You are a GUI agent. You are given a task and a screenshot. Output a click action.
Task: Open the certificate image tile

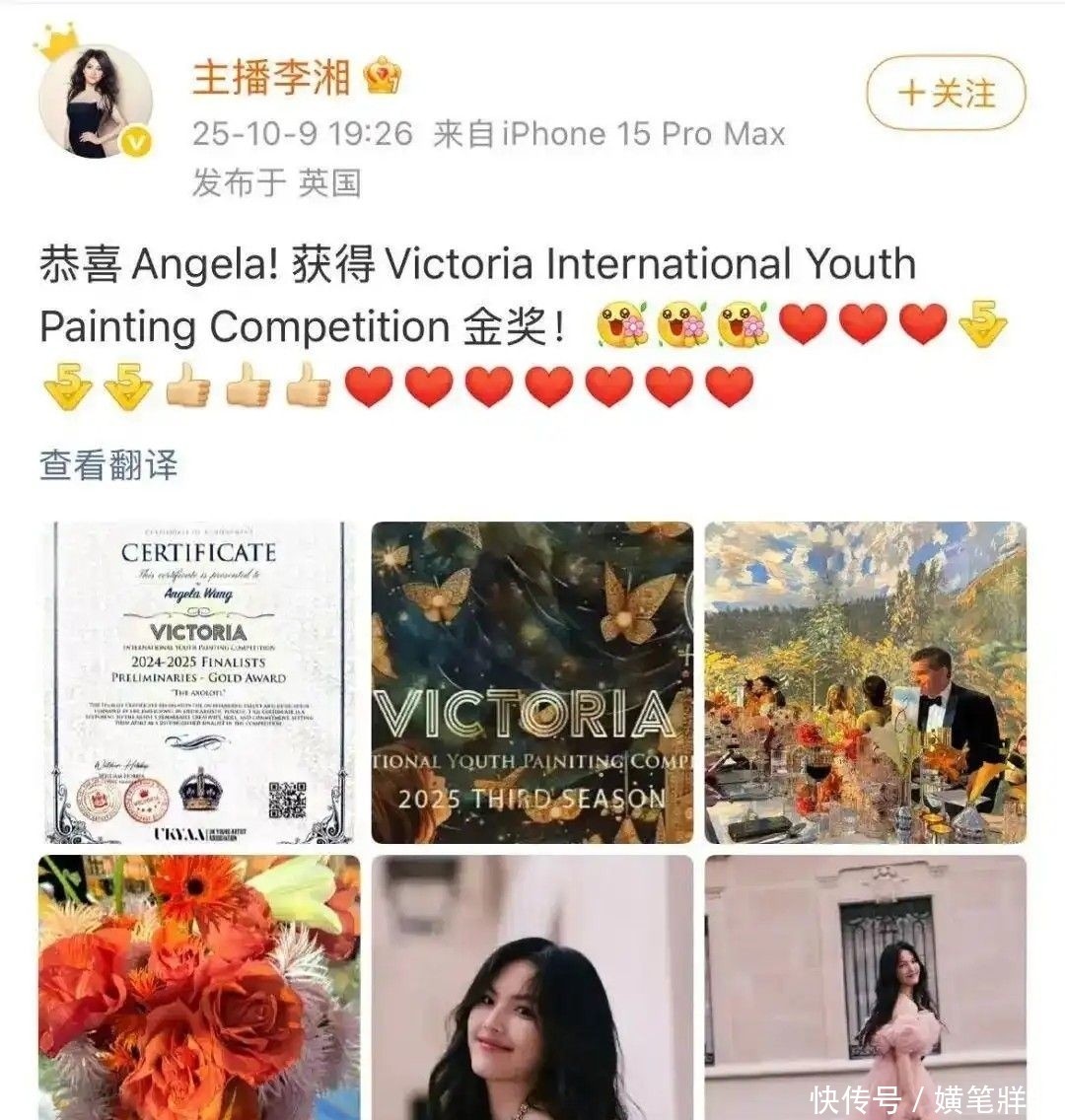tap(198, 682)
